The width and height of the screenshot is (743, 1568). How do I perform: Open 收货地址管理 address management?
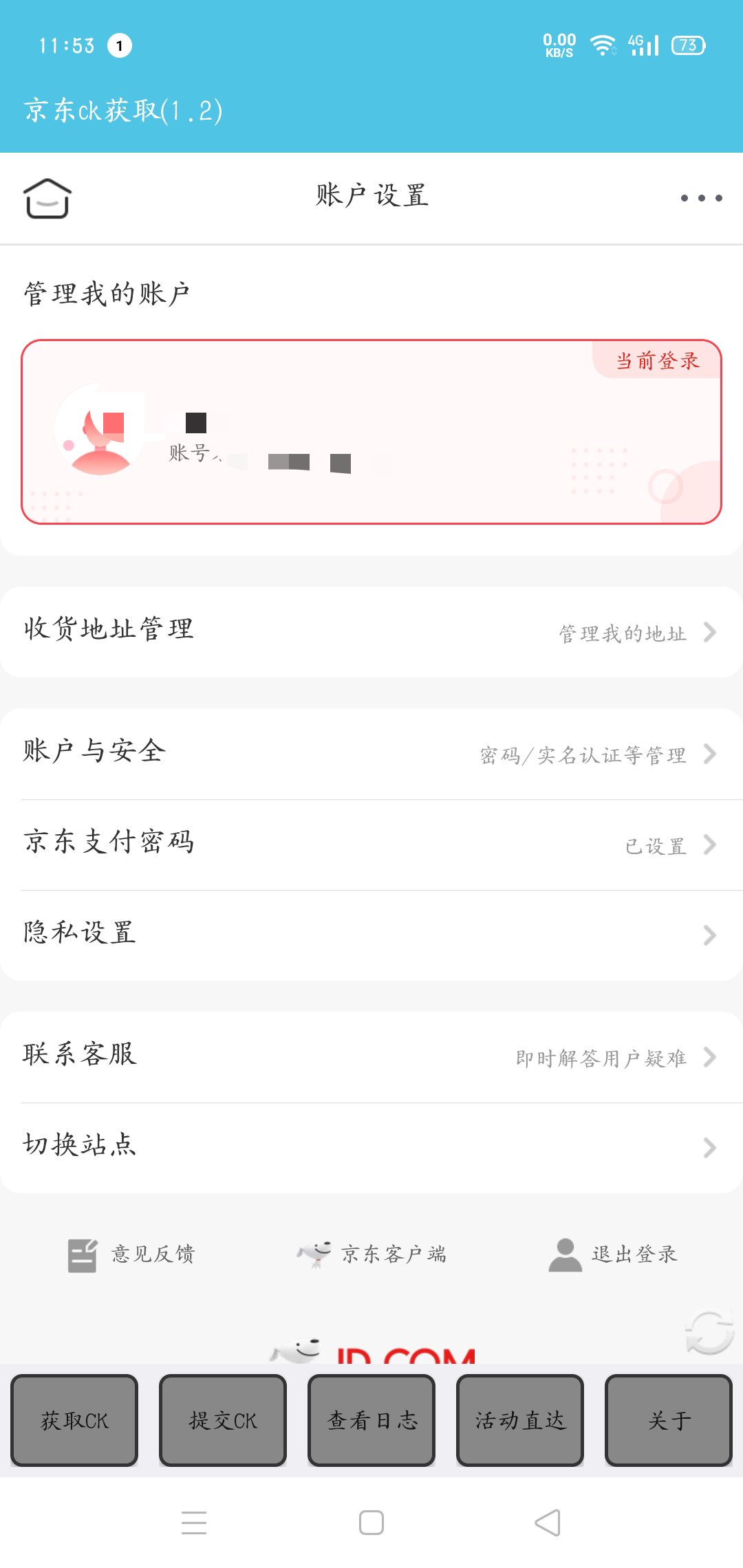coord(371,631)
